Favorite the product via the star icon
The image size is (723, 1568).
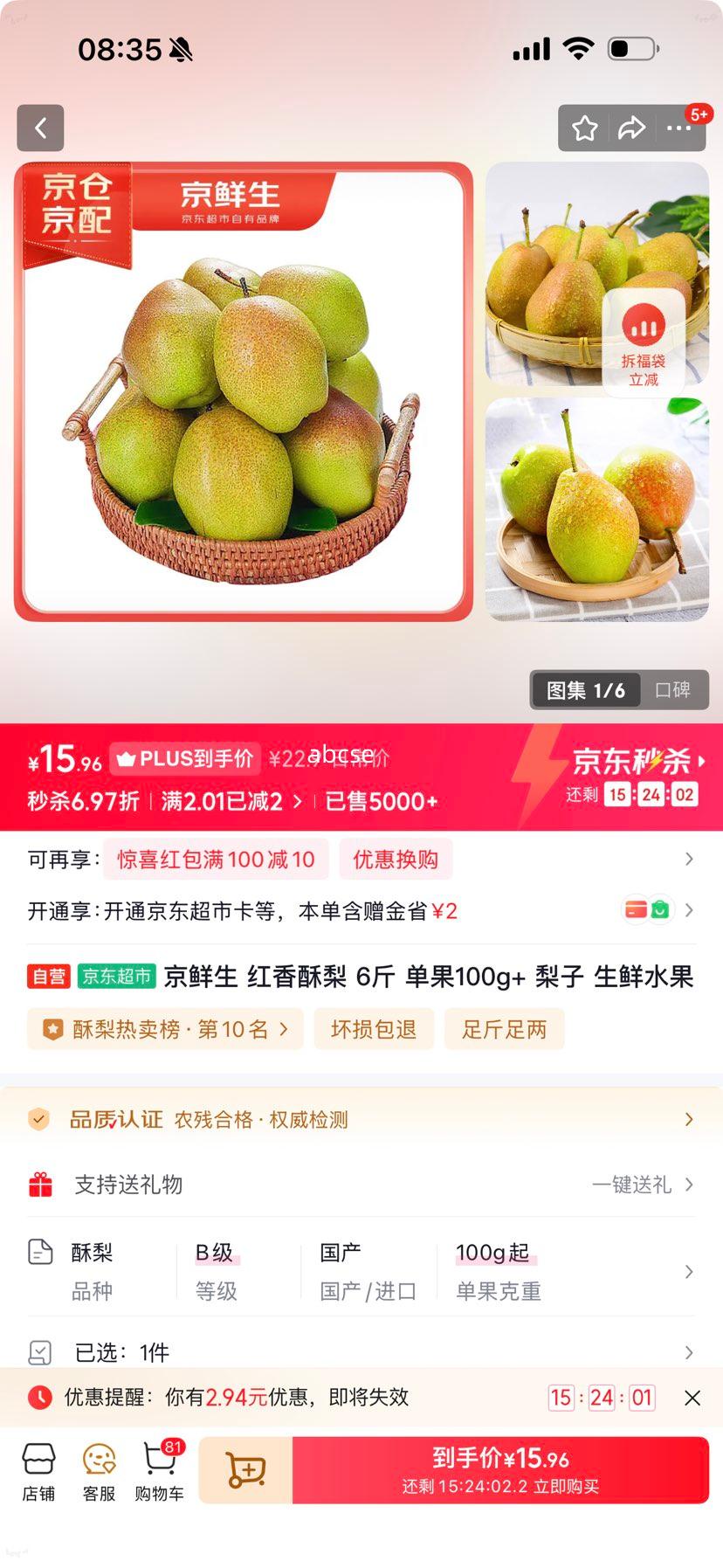(583, 128)
